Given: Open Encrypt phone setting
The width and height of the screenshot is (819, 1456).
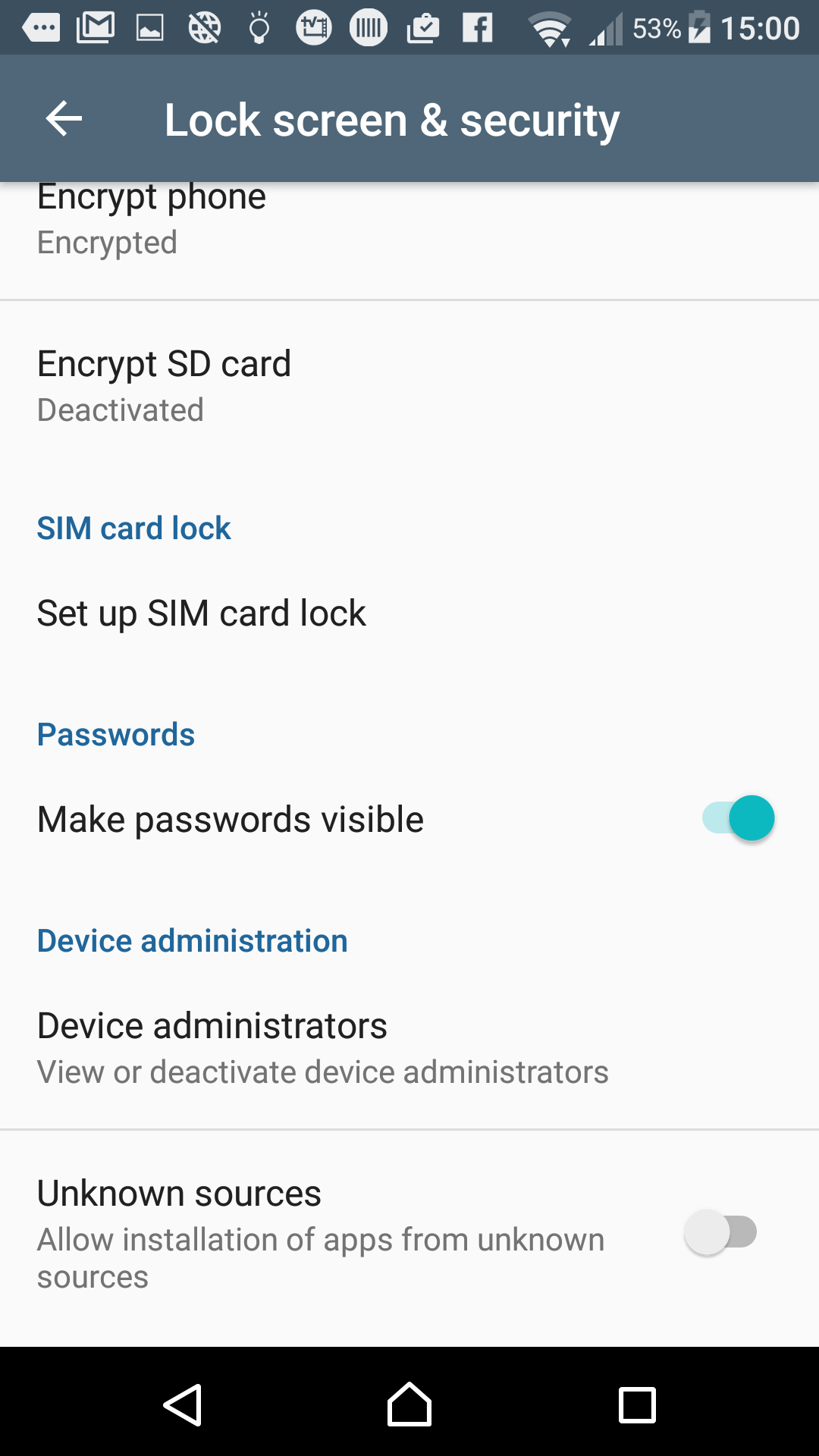Looking at the screenshot, I should [x=409, y=241].
